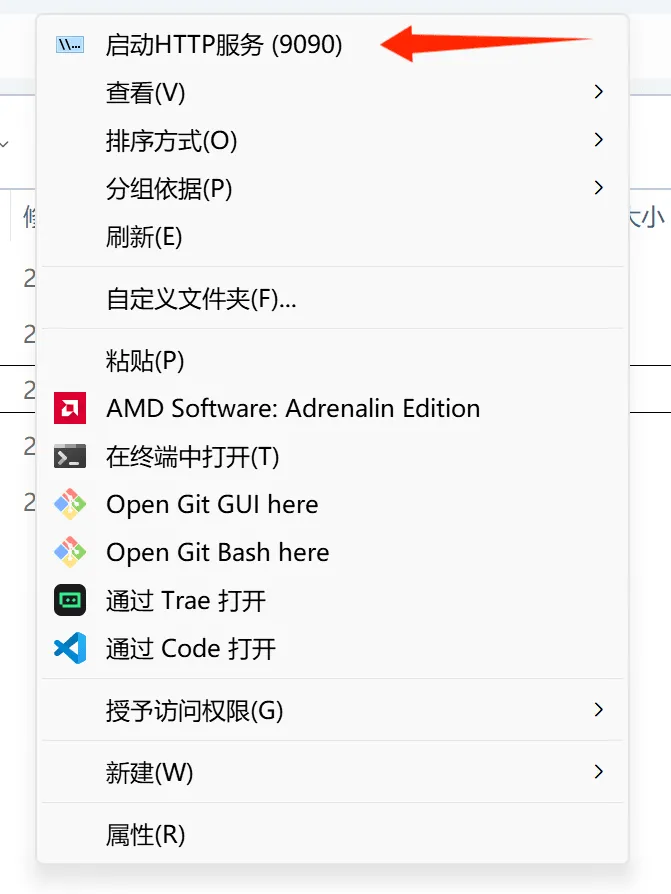Choose 通过 Code 打开
The image size is (671, 894).
click(190, 649)
